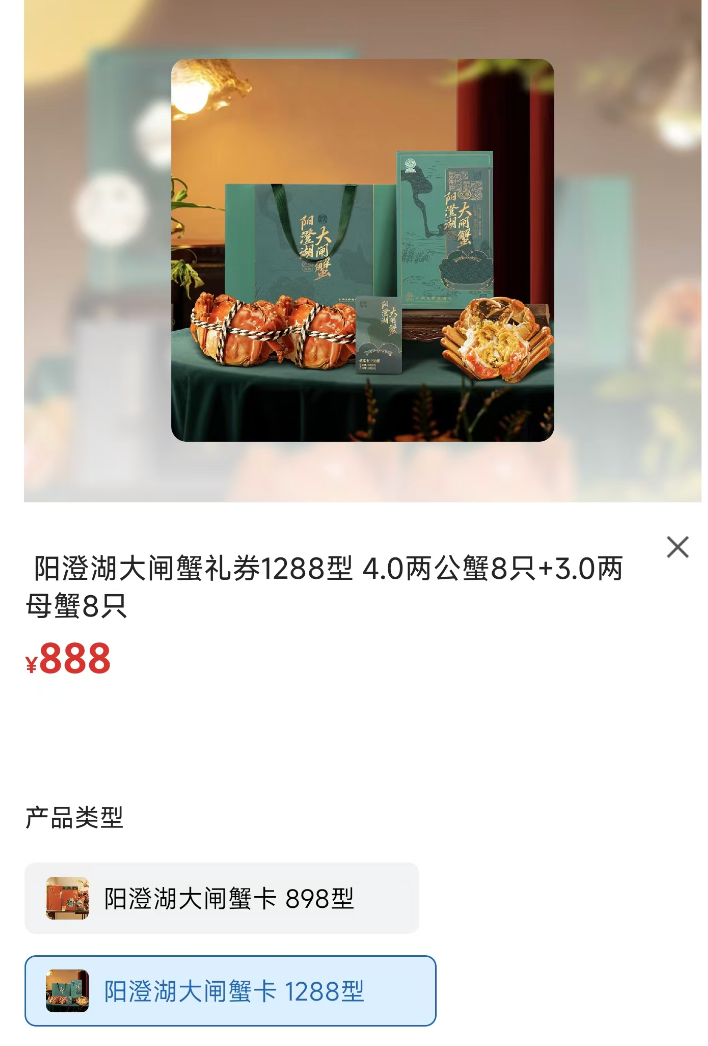
Task: Close the product options sheet
Action: click(x=677, y=547)
